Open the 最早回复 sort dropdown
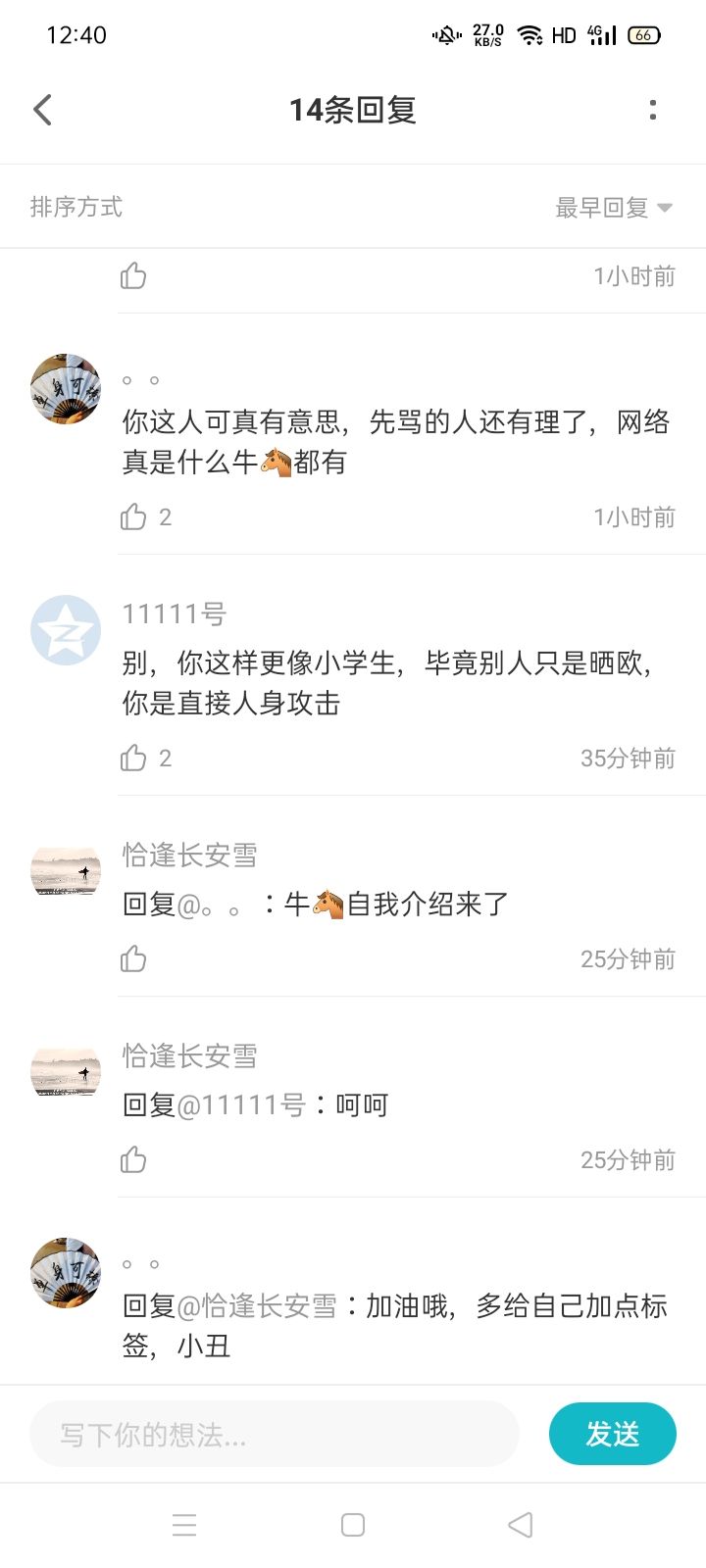The height and width of the screenshot is (1568, 706). click(x=614, y=207)
